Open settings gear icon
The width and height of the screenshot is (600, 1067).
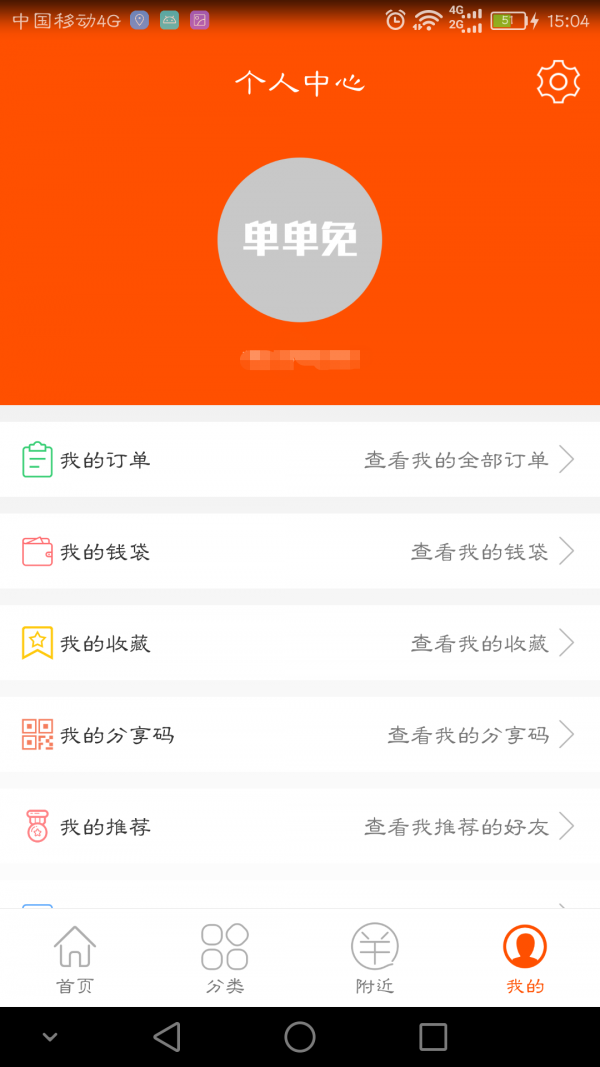click(x=558, y=81)
